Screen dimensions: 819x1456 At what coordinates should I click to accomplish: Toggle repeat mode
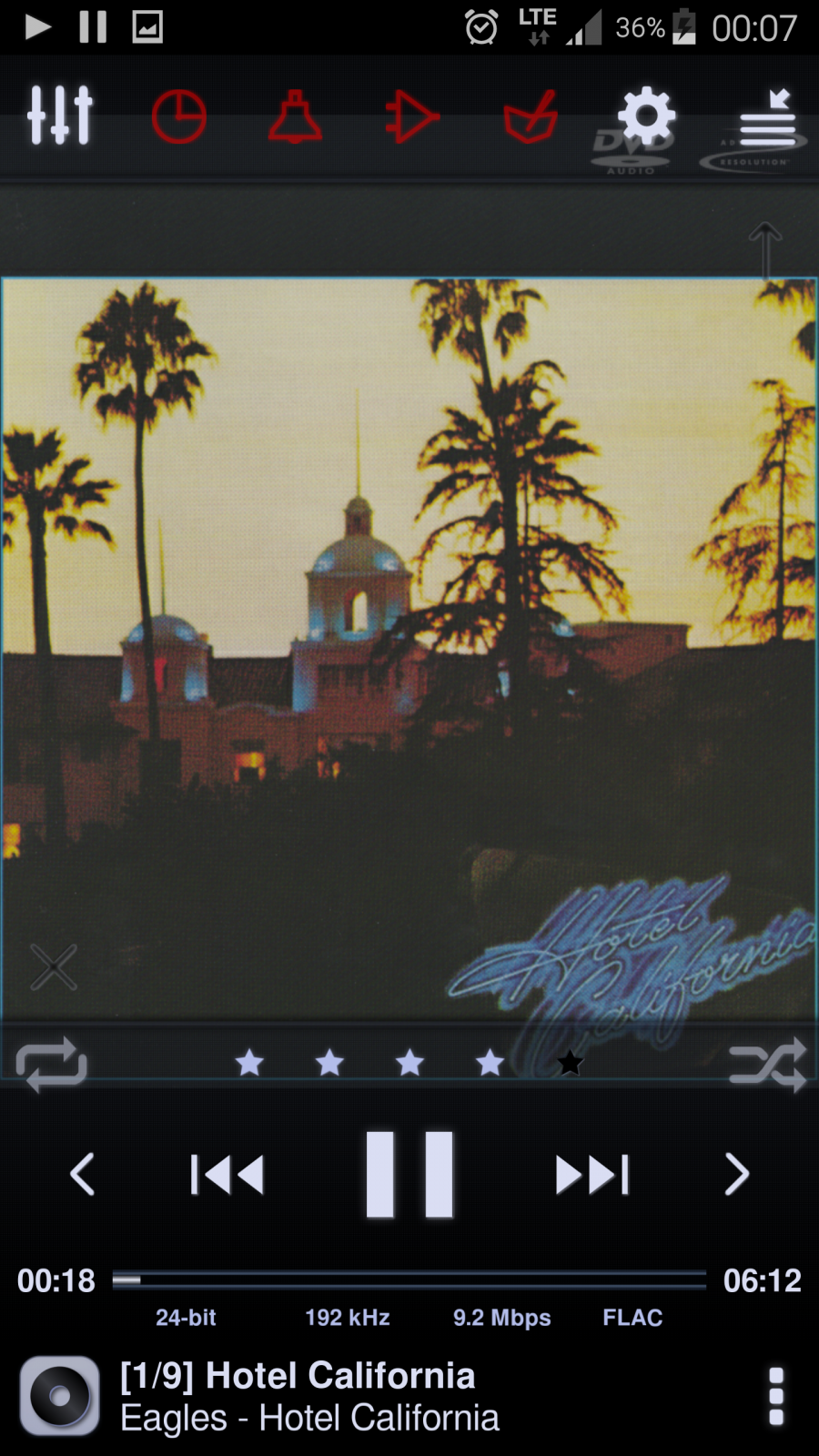[x=51, y=1064]
